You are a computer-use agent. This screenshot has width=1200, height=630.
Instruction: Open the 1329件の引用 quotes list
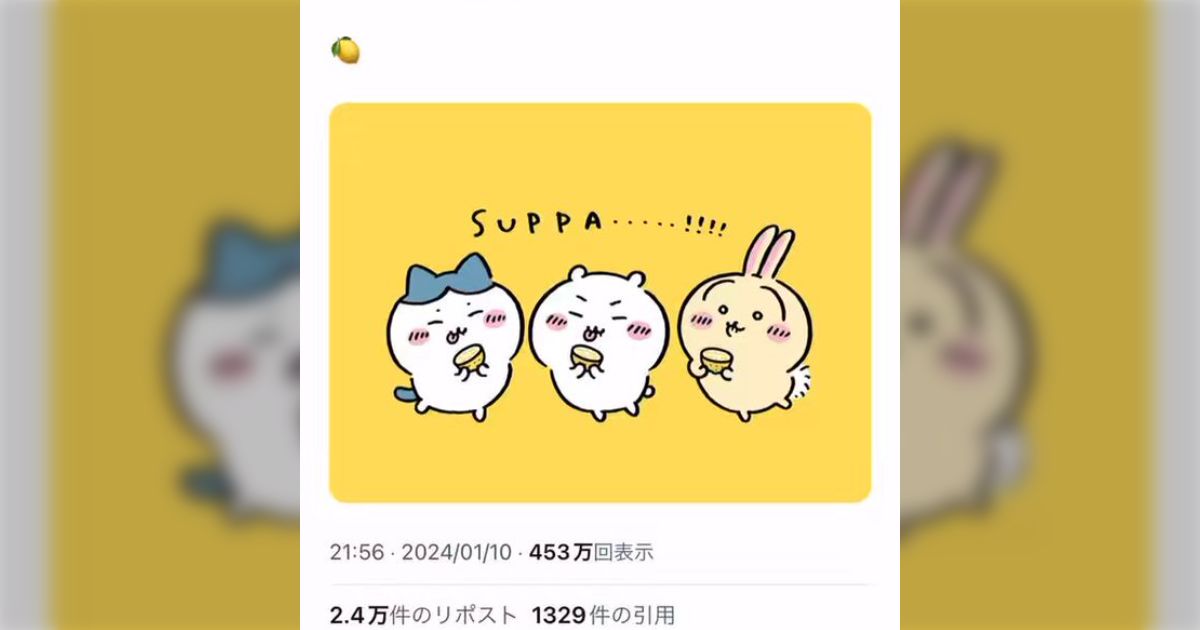[x=603, y=614]
